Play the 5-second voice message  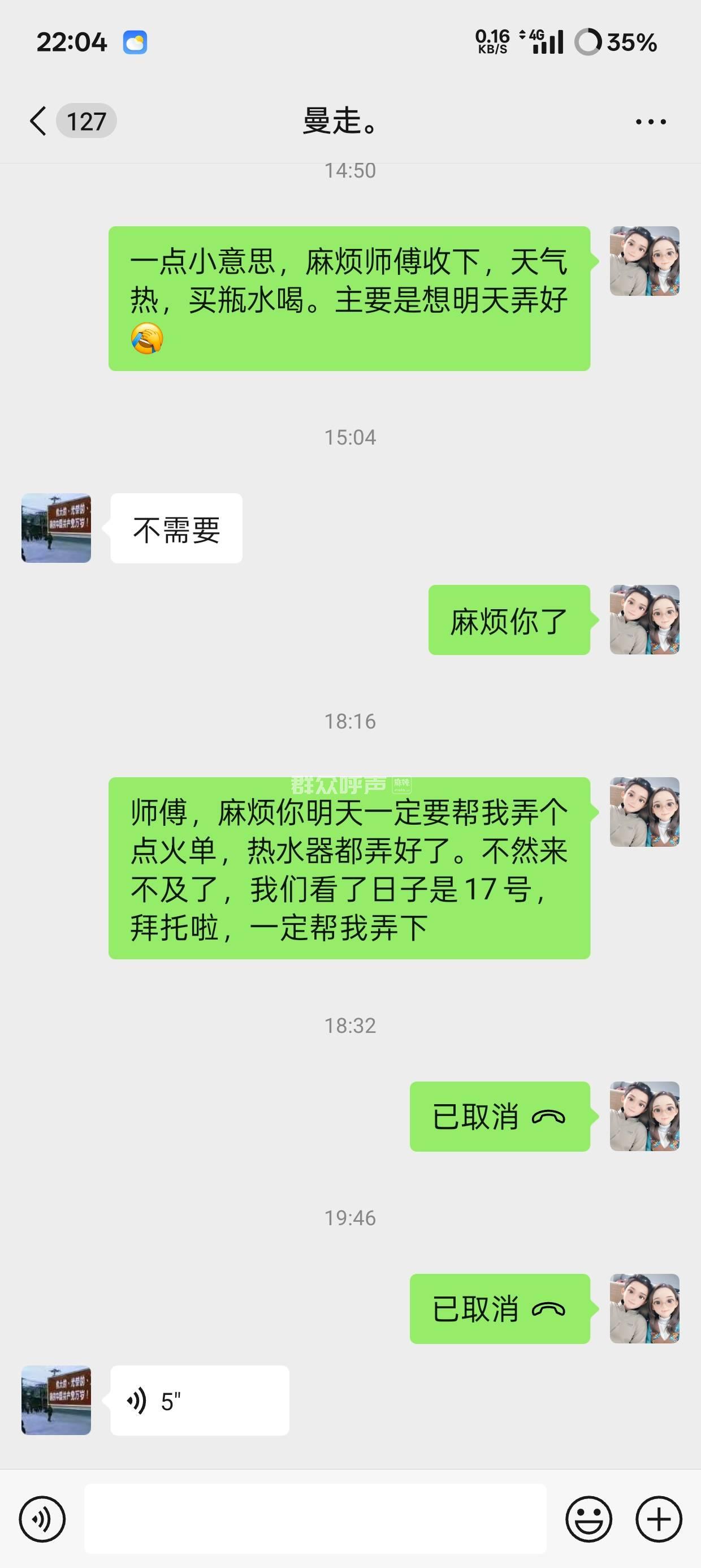[x=199, y=1401]
